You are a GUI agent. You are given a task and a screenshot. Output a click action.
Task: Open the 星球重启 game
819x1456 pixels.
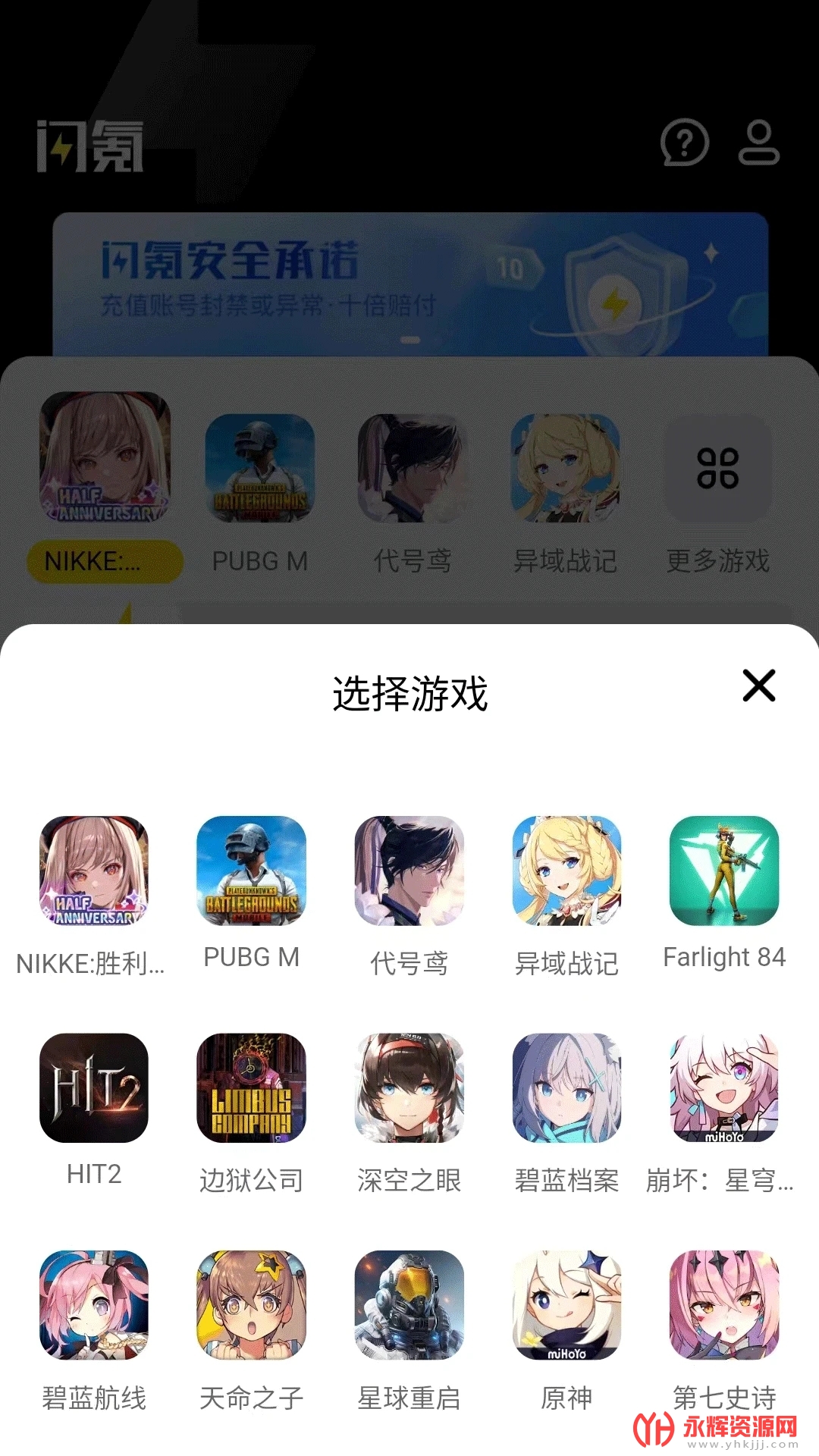[x=409, y=1304]
